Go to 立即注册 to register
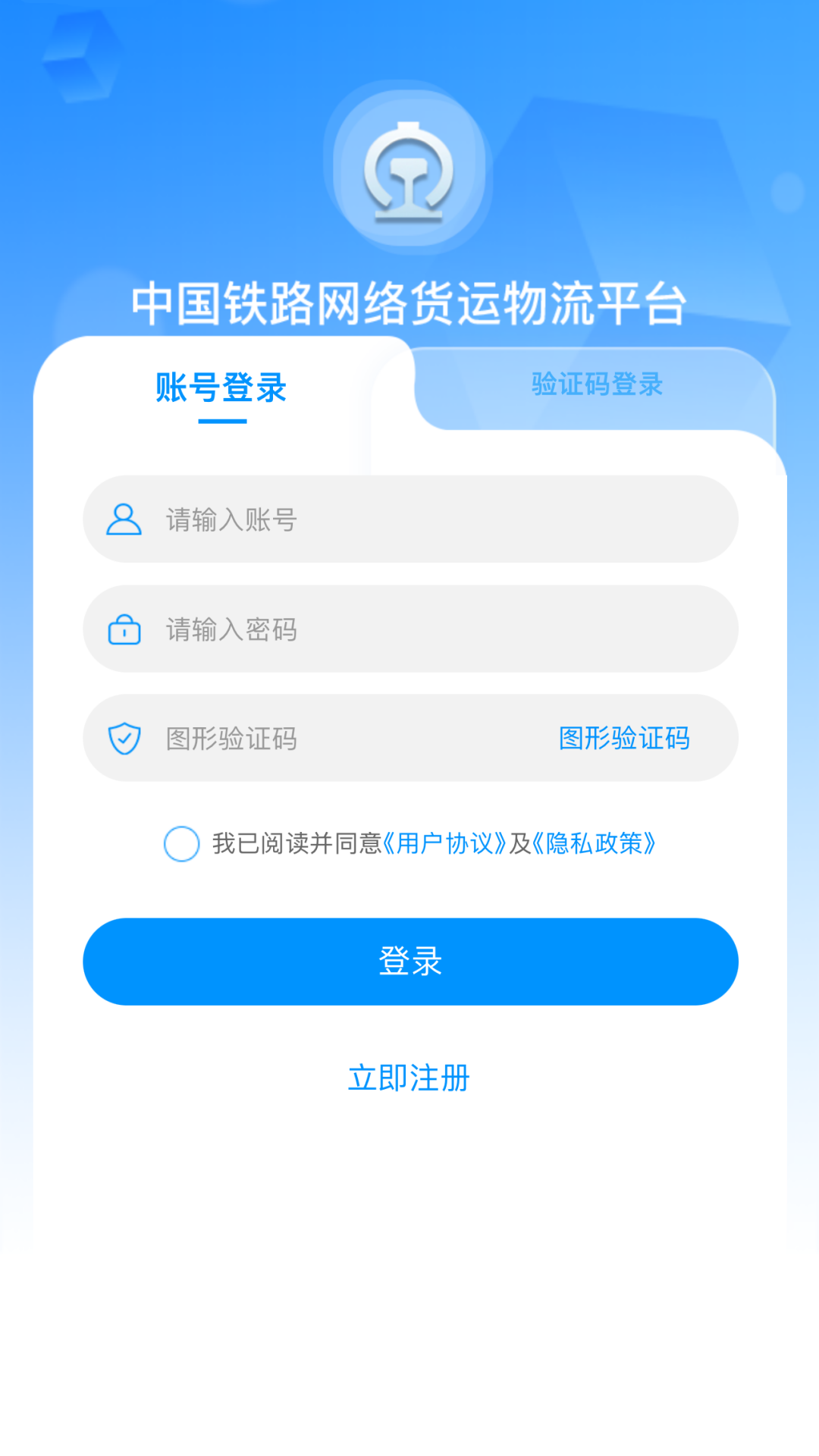The image size is (819, 1456). 409,1078
